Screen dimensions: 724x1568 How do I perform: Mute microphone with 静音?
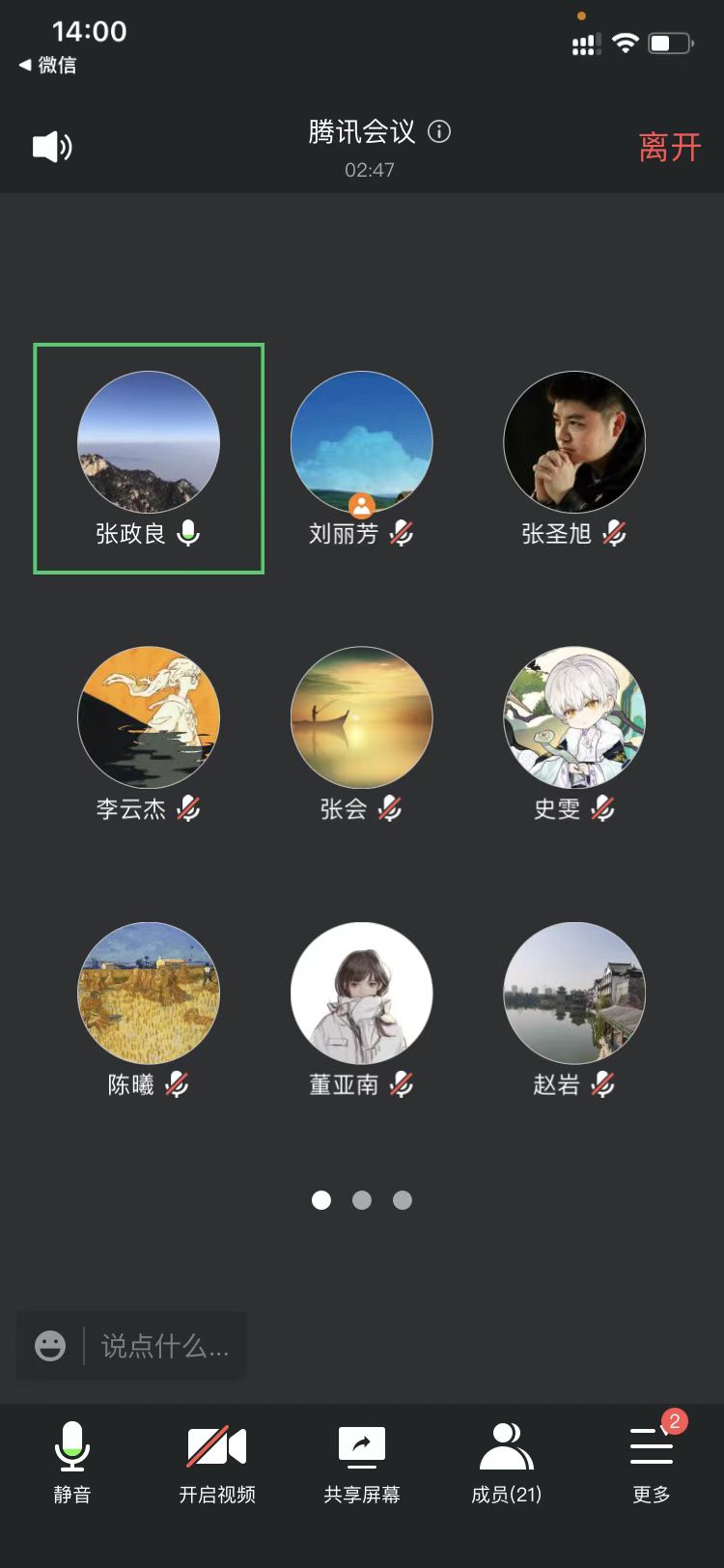point(72,1462)
